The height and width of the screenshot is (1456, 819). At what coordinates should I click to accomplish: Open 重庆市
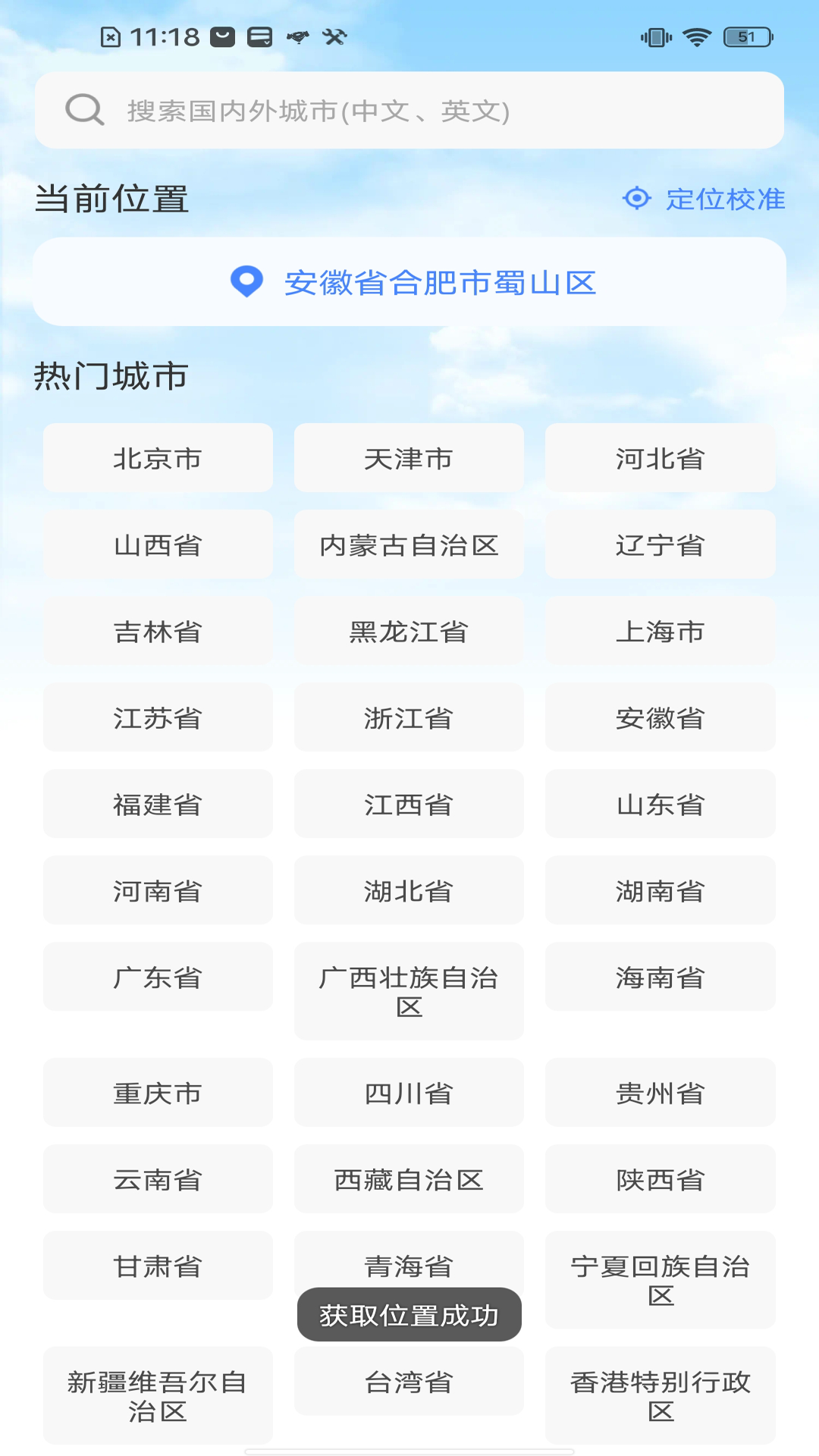point(158,1093)
